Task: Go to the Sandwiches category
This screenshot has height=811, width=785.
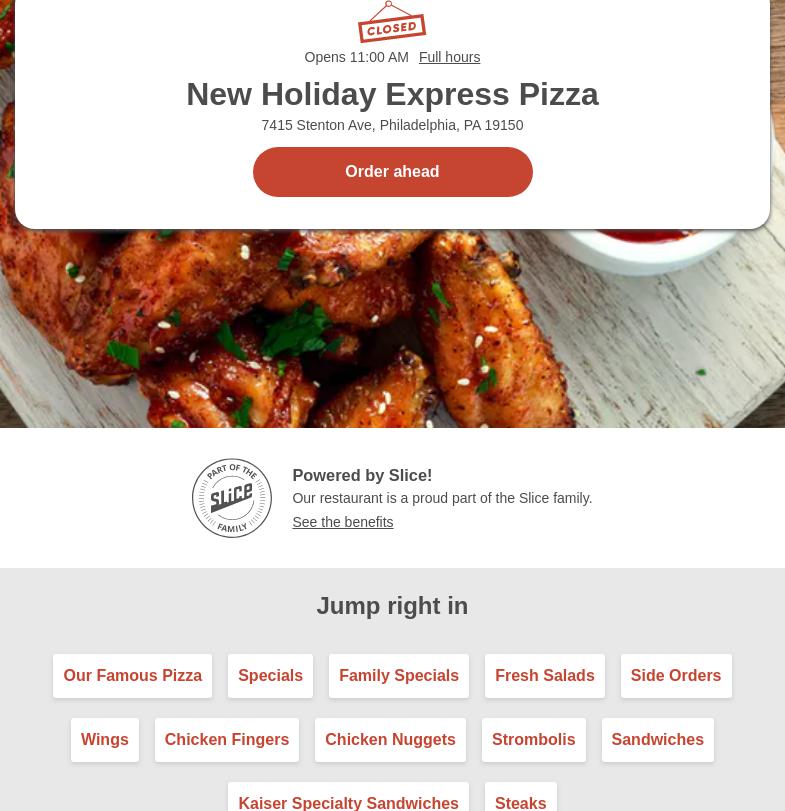Action: [x=657, y=740]
